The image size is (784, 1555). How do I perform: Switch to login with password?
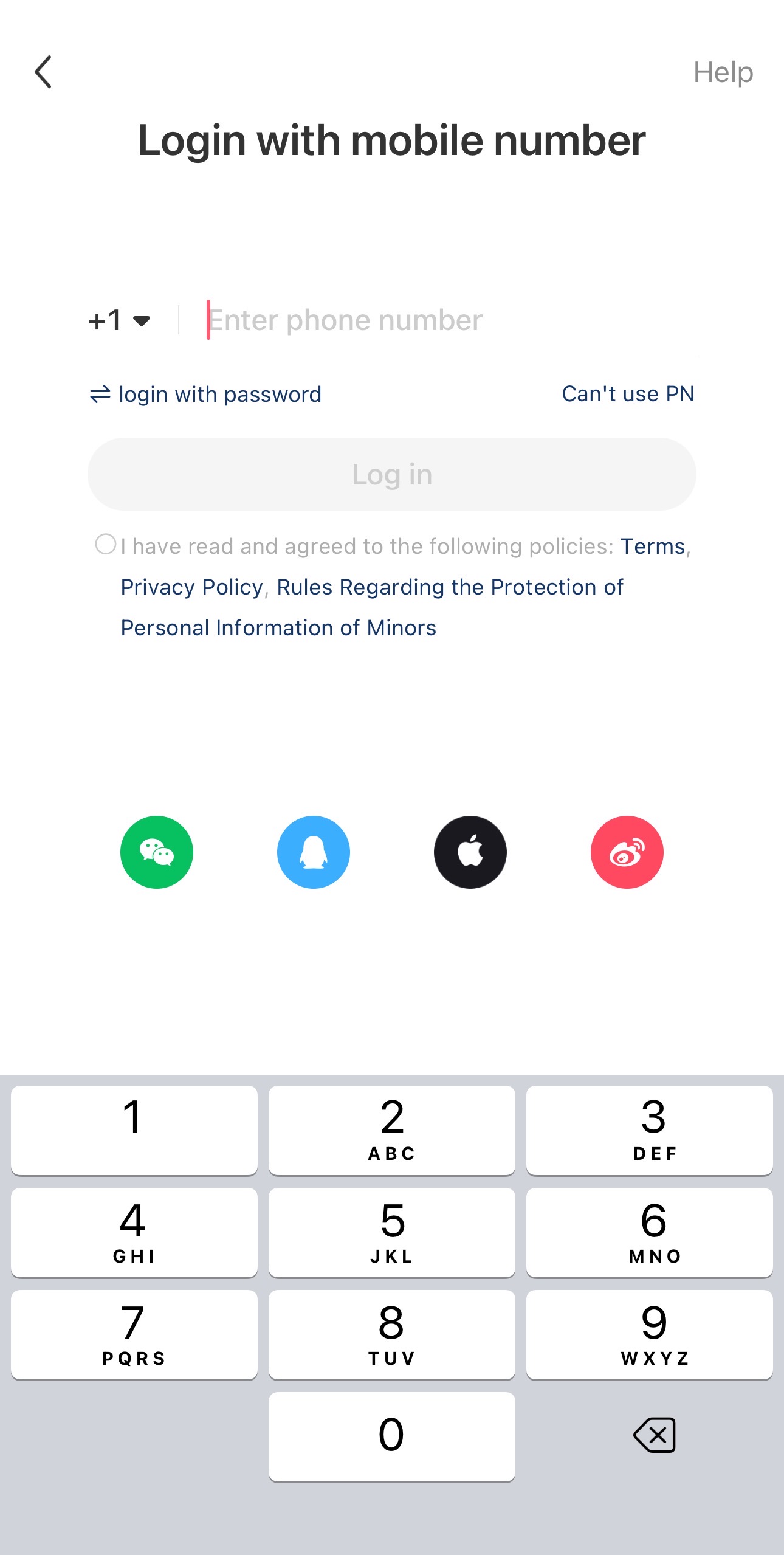(x=205, y=395)
